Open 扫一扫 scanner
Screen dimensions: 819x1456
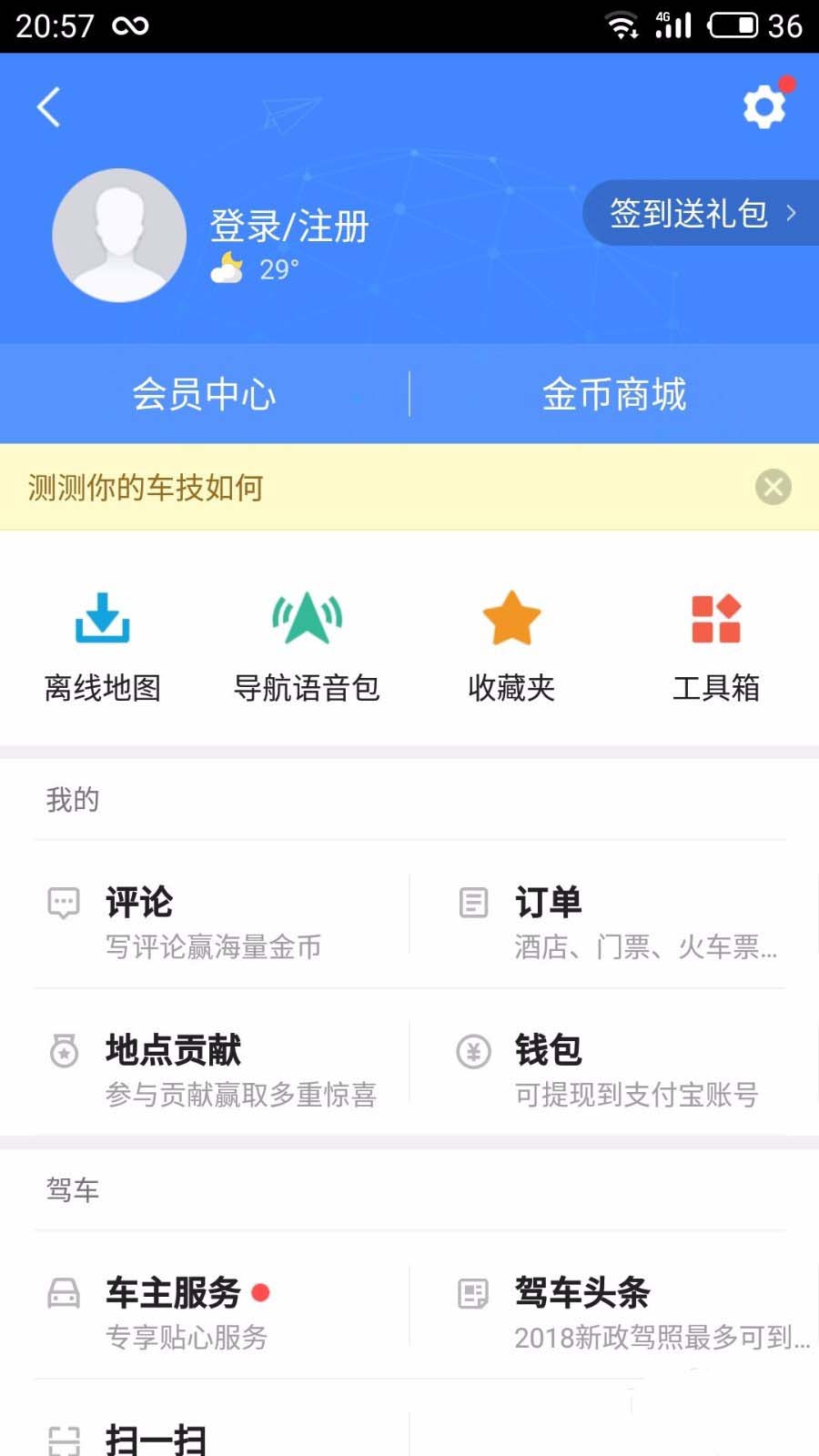[155, 1438]
